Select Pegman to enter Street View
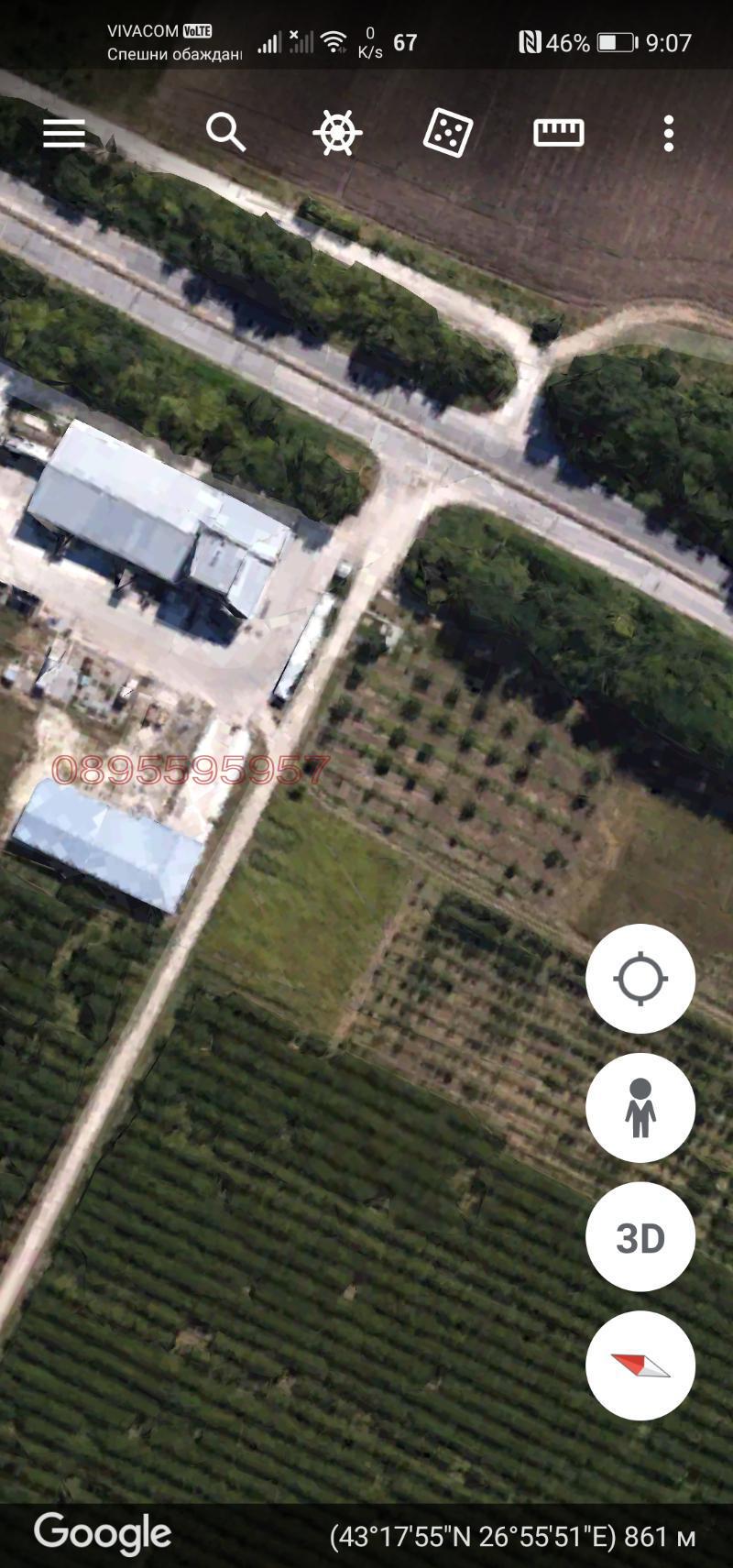733x1568 pixels. coord(640,1108)
